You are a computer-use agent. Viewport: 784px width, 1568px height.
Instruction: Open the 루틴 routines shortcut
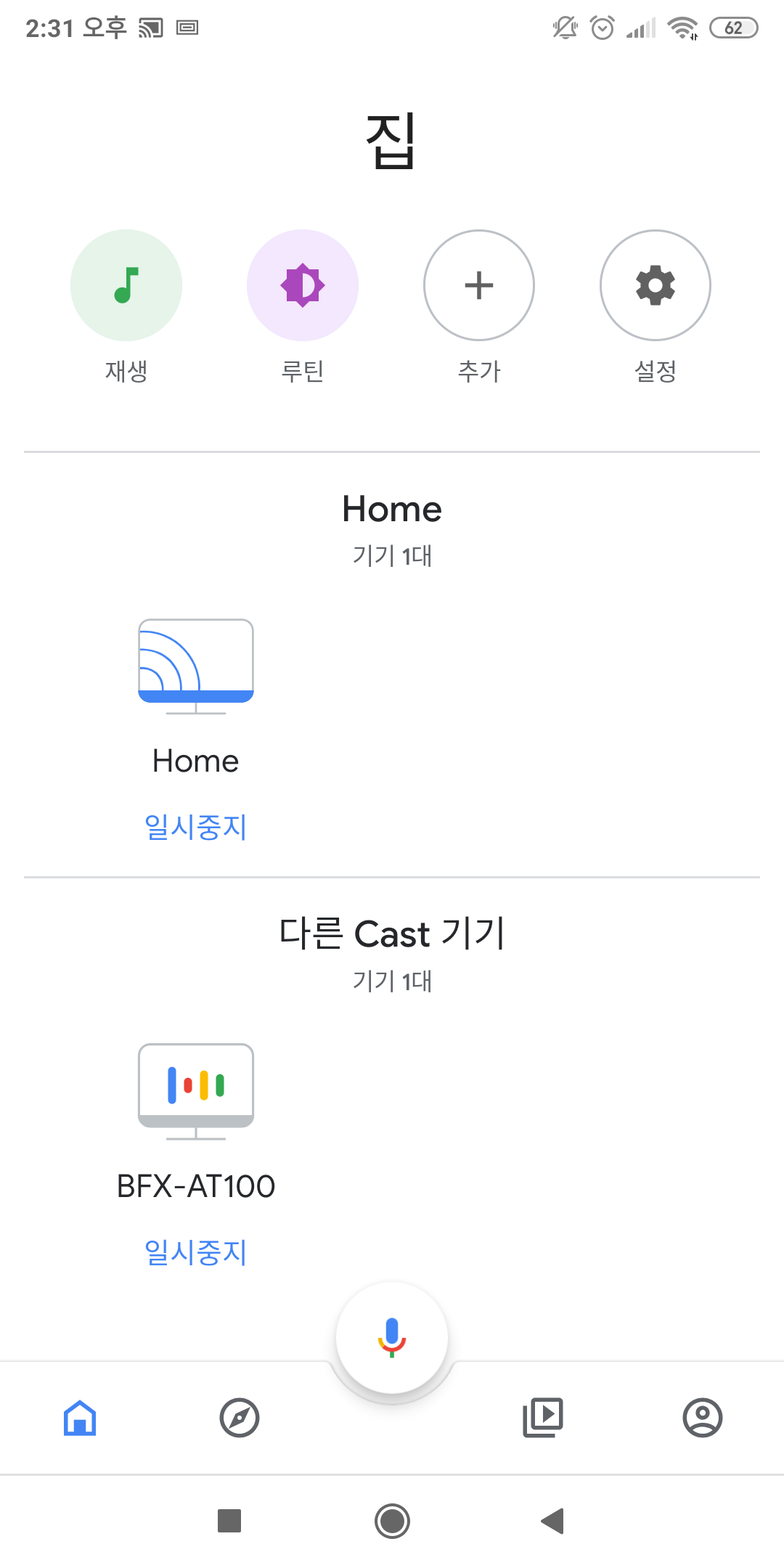303,285
